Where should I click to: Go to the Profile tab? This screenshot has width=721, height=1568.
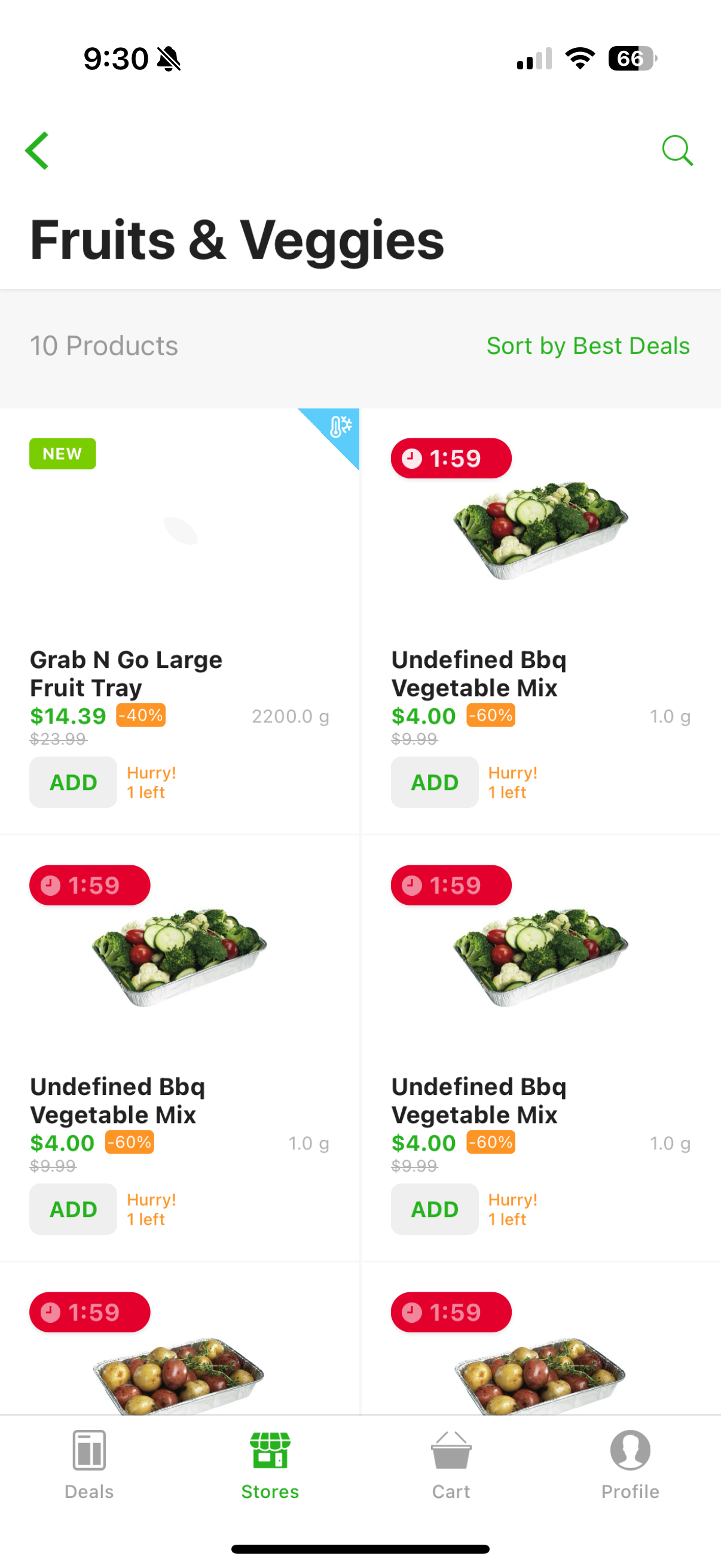[x=630, y=1465]
